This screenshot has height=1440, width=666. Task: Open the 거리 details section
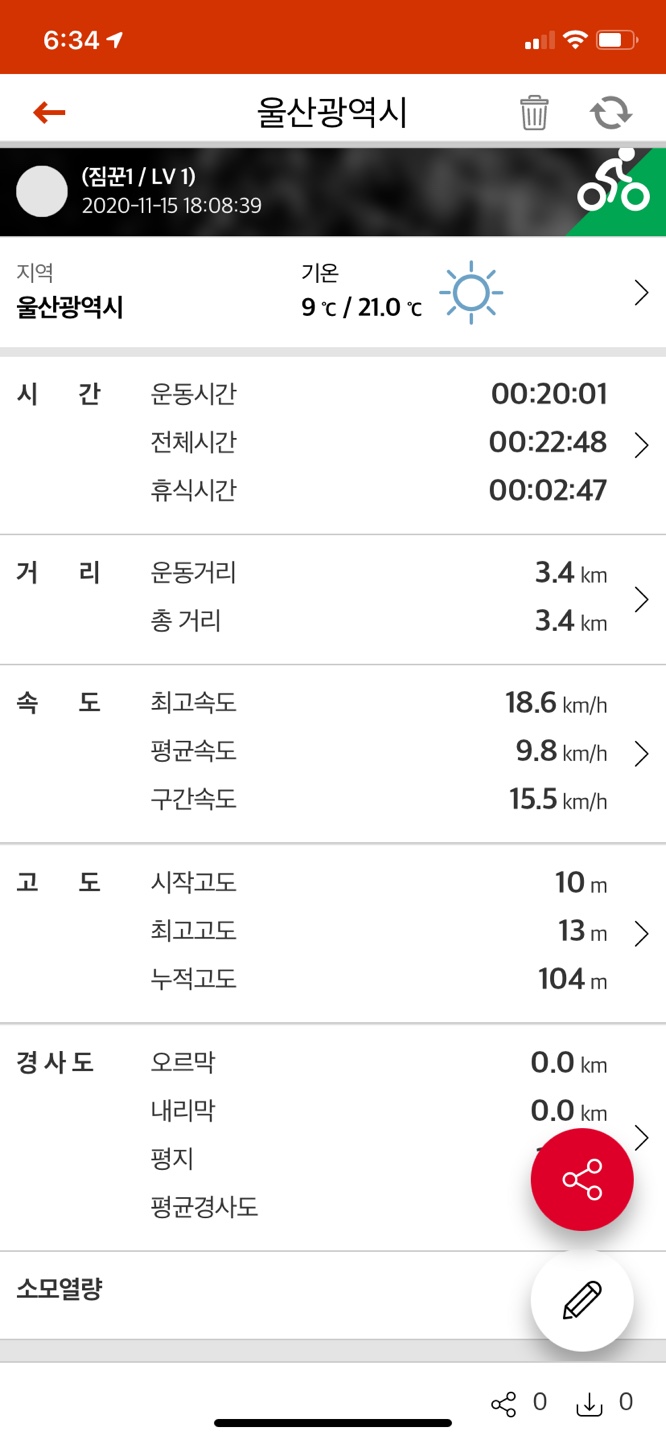[x=333, y=599]
